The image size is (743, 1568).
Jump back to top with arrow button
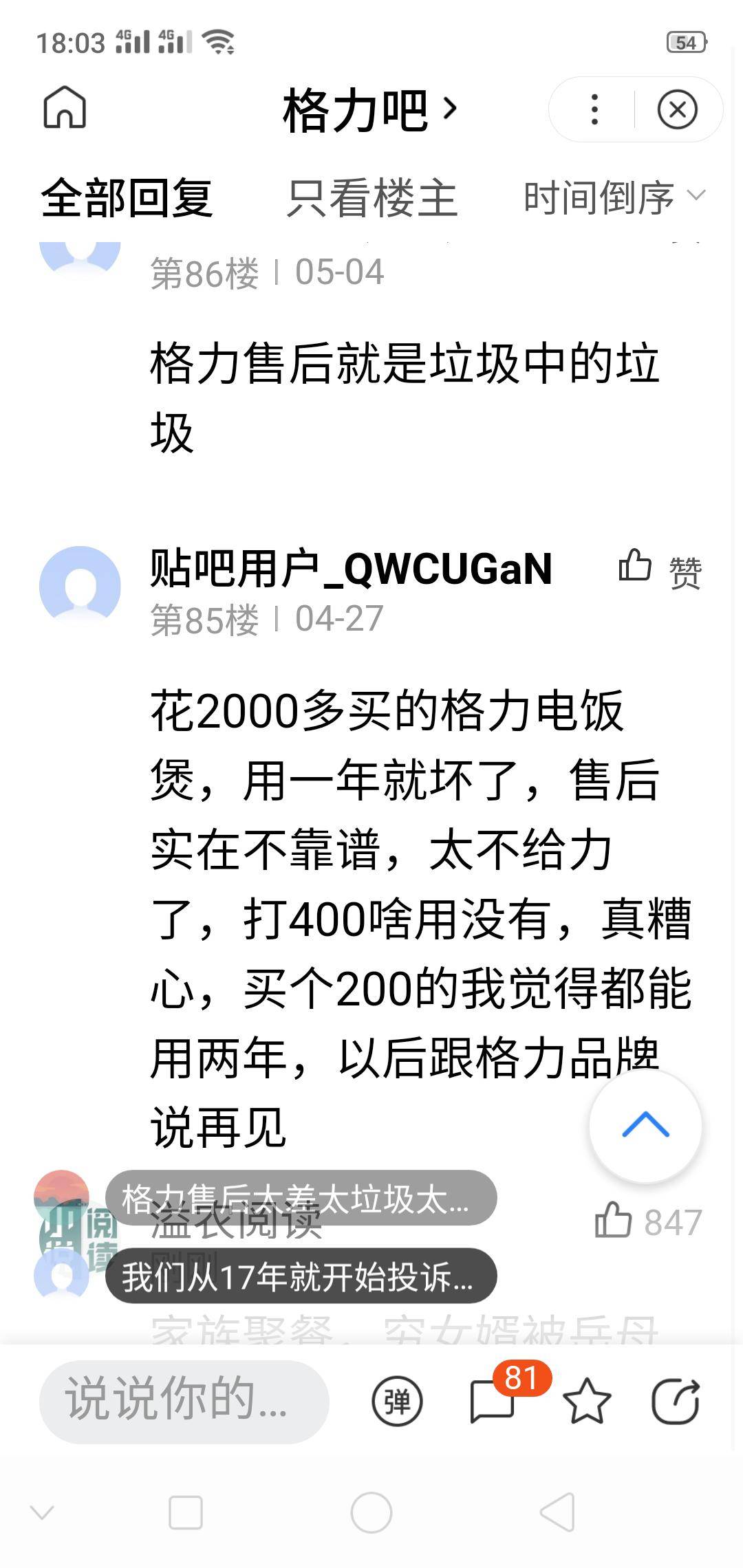(645, 1126)
